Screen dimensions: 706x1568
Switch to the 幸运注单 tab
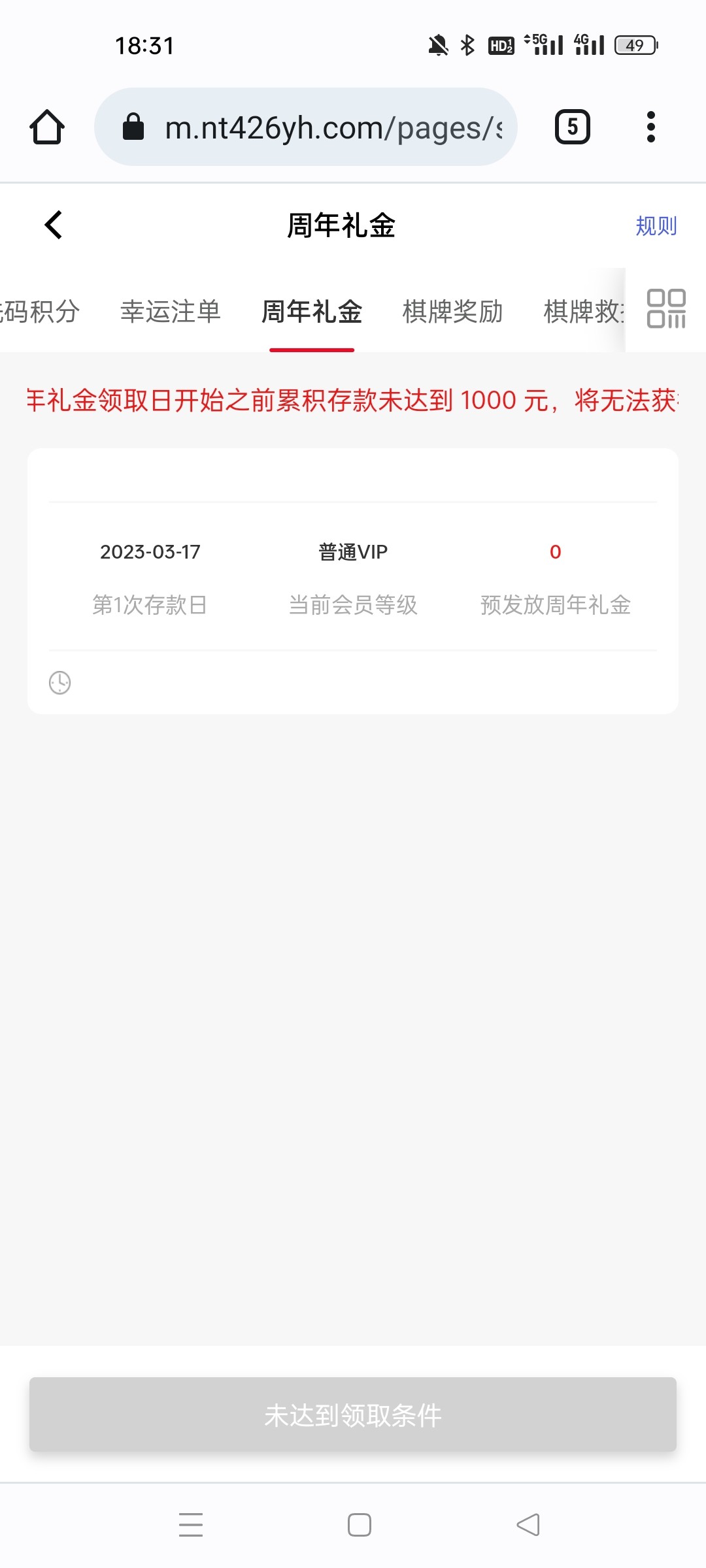[171, 312]
